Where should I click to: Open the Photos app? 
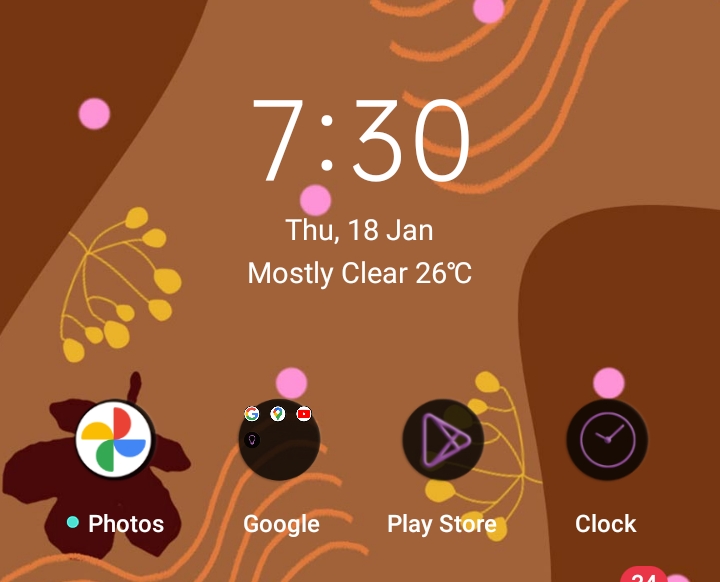click(113, 441)
